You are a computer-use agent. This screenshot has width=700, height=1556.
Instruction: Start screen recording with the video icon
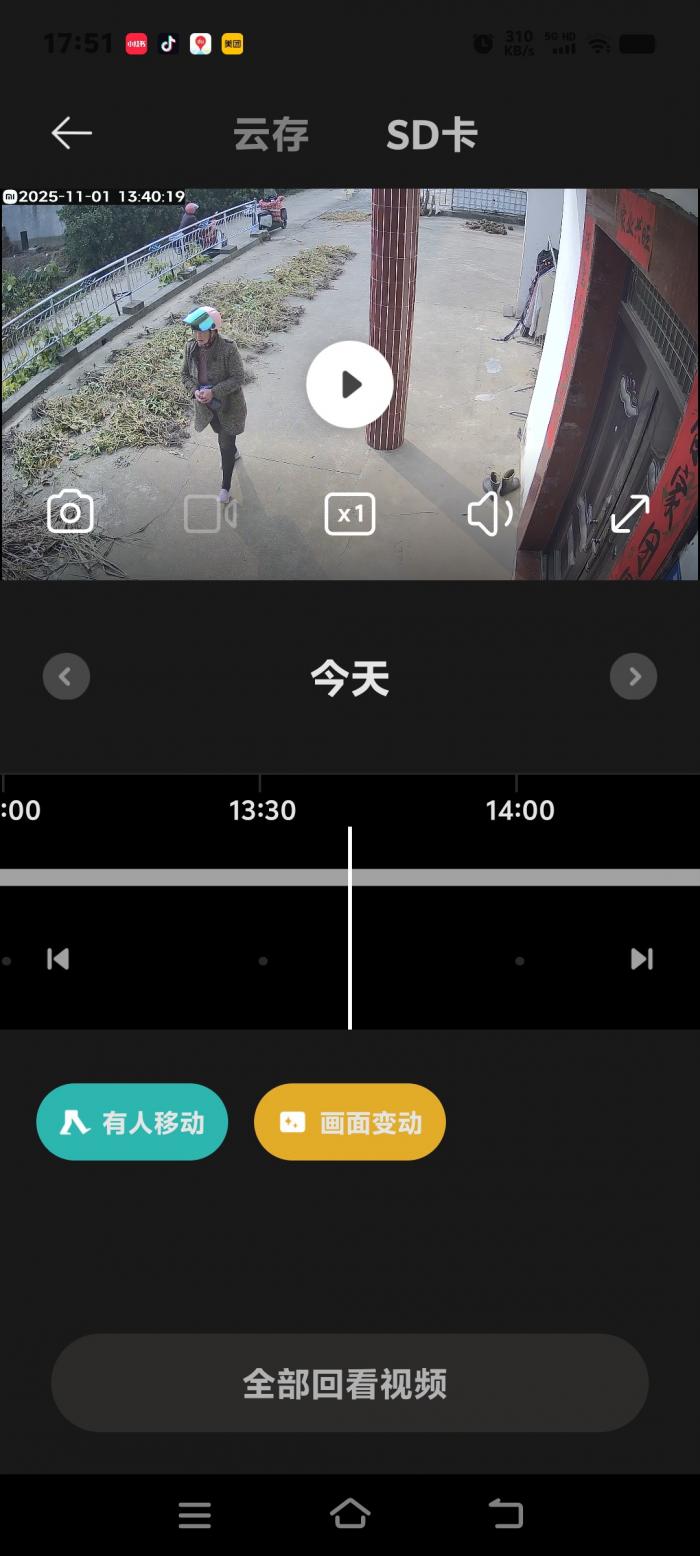(210, 514)
